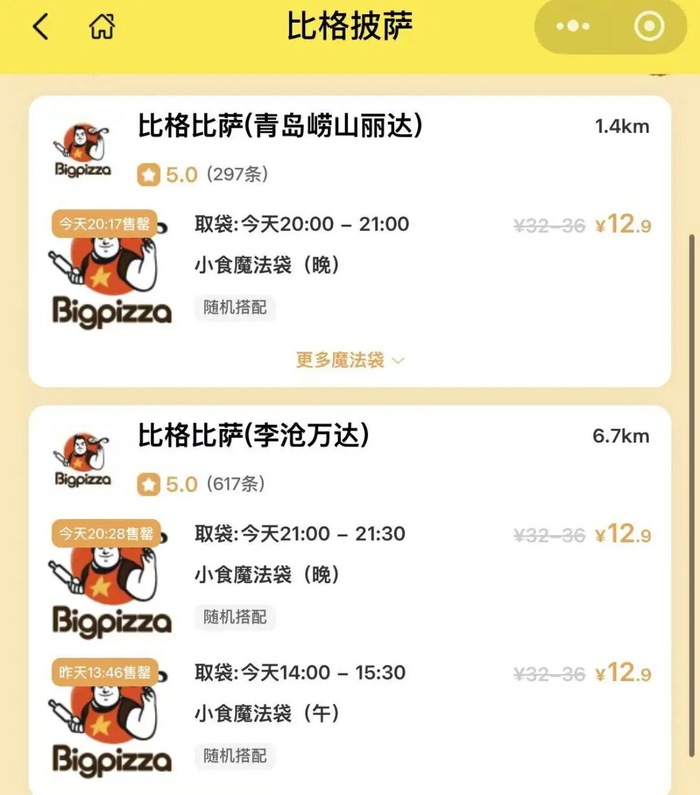Open the mini program three-dots menu
The image size is (700, 795).
[573, 26]
